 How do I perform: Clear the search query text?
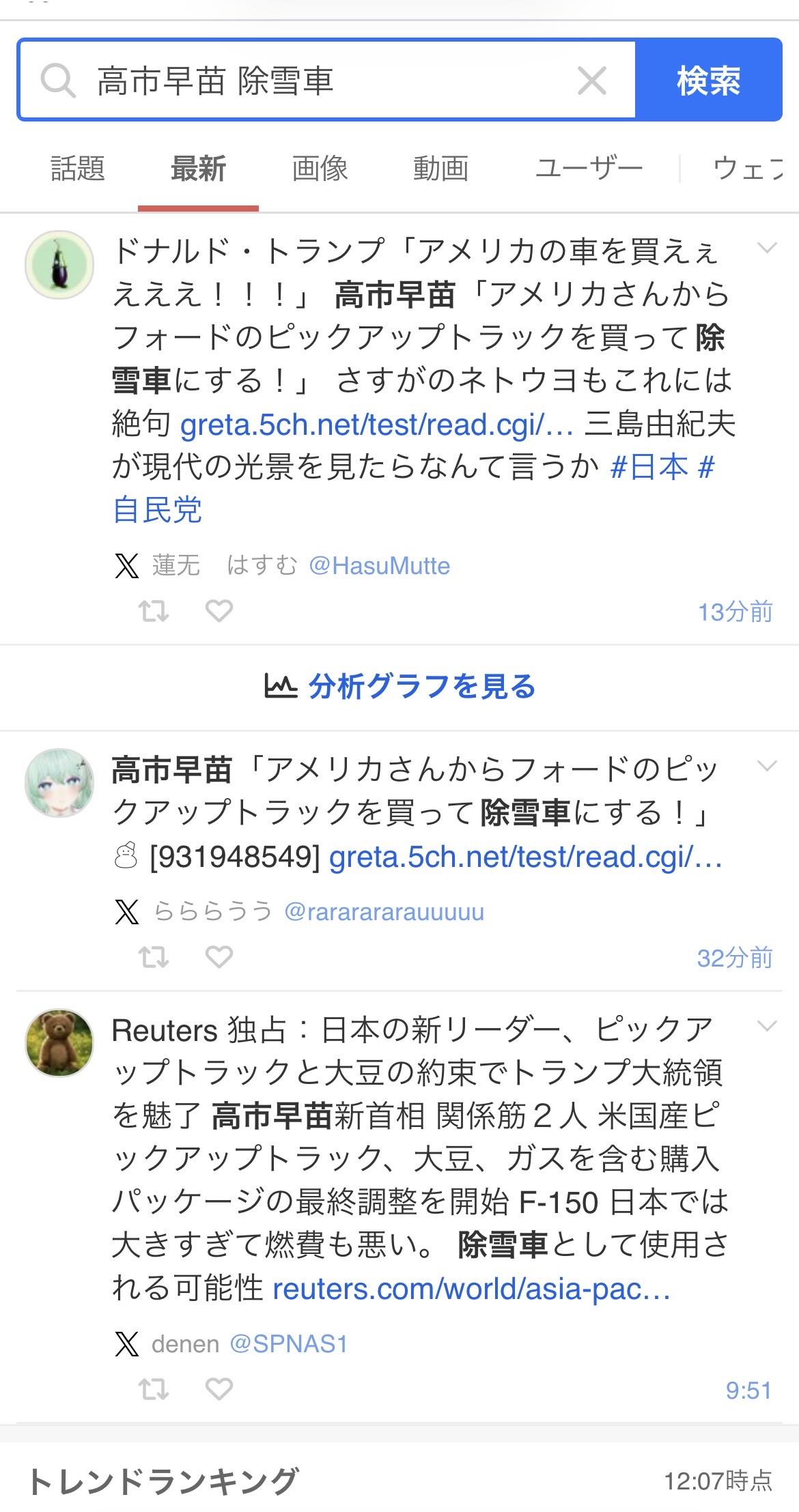[591, 81]
